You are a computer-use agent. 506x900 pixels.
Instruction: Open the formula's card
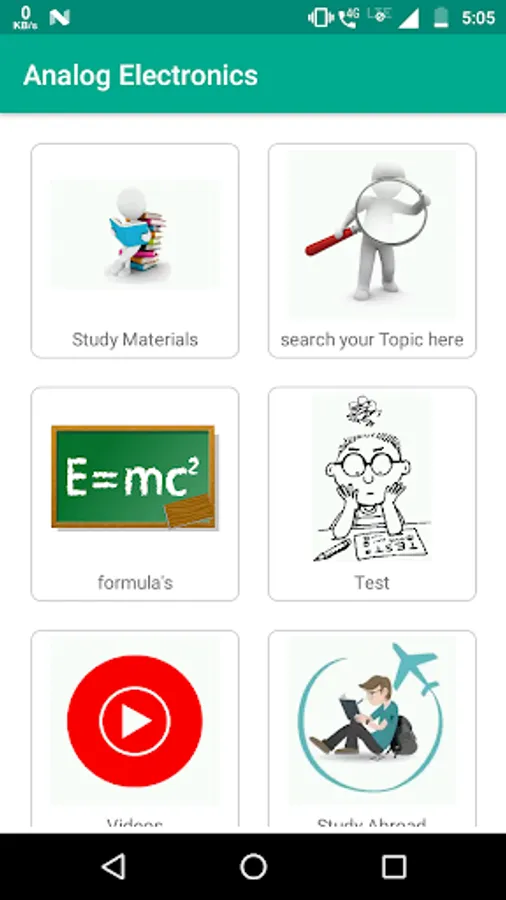point(135,494)
